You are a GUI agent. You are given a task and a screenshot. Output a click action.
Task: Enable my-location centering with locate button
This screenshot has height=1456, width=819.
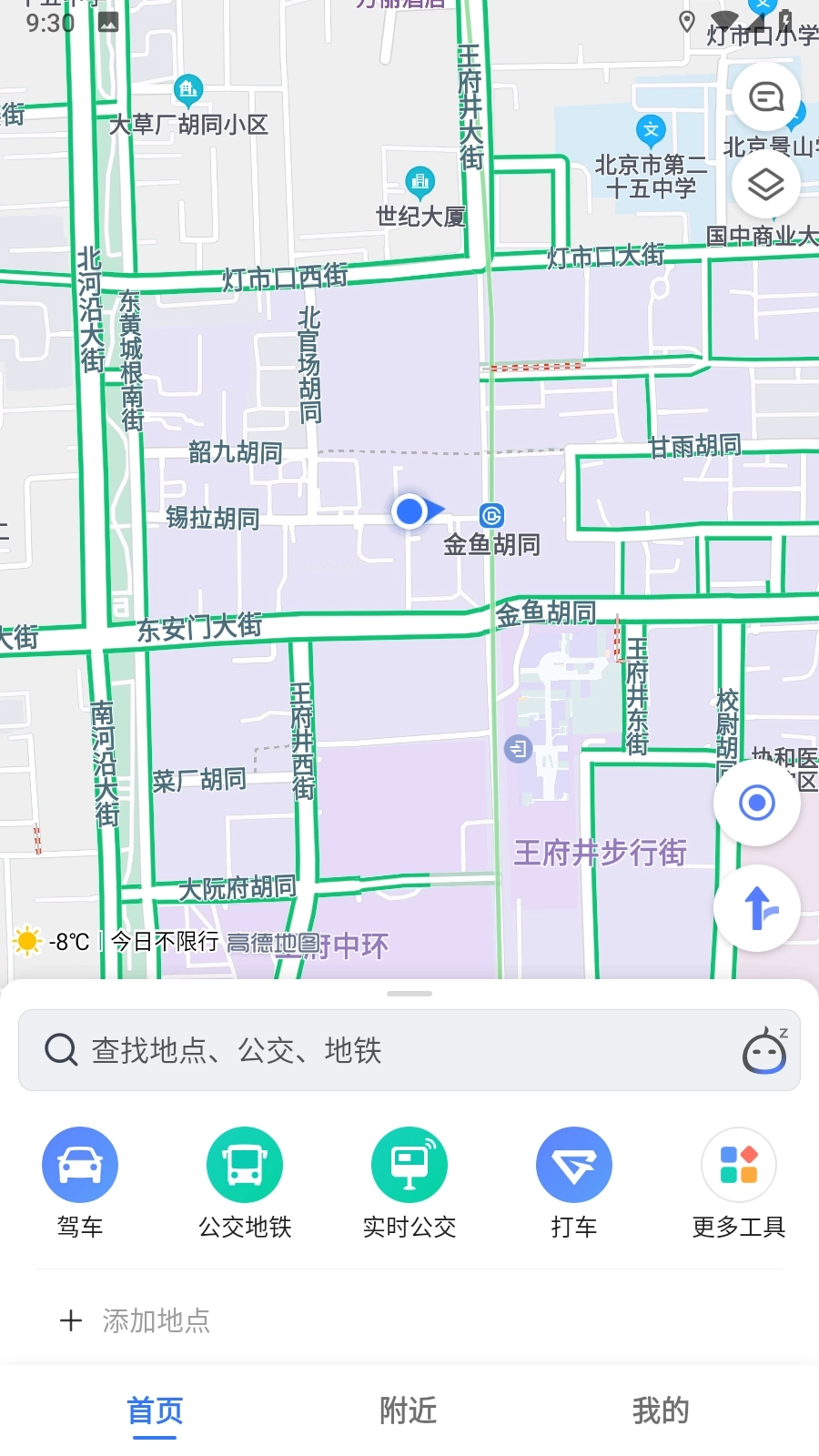point(757,803)
